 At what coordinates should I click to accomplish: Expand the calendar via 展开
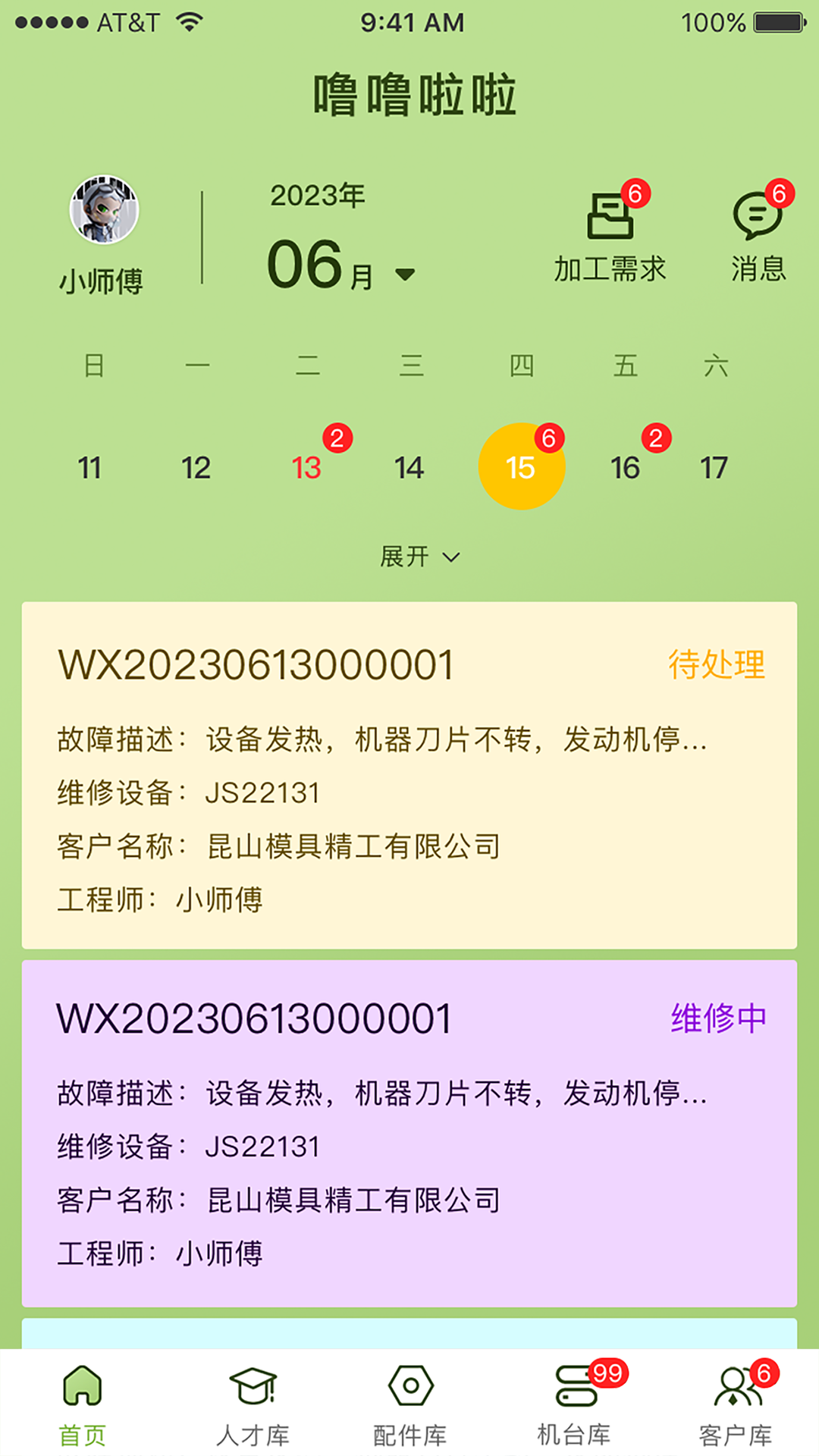click(x=419, y=557)
